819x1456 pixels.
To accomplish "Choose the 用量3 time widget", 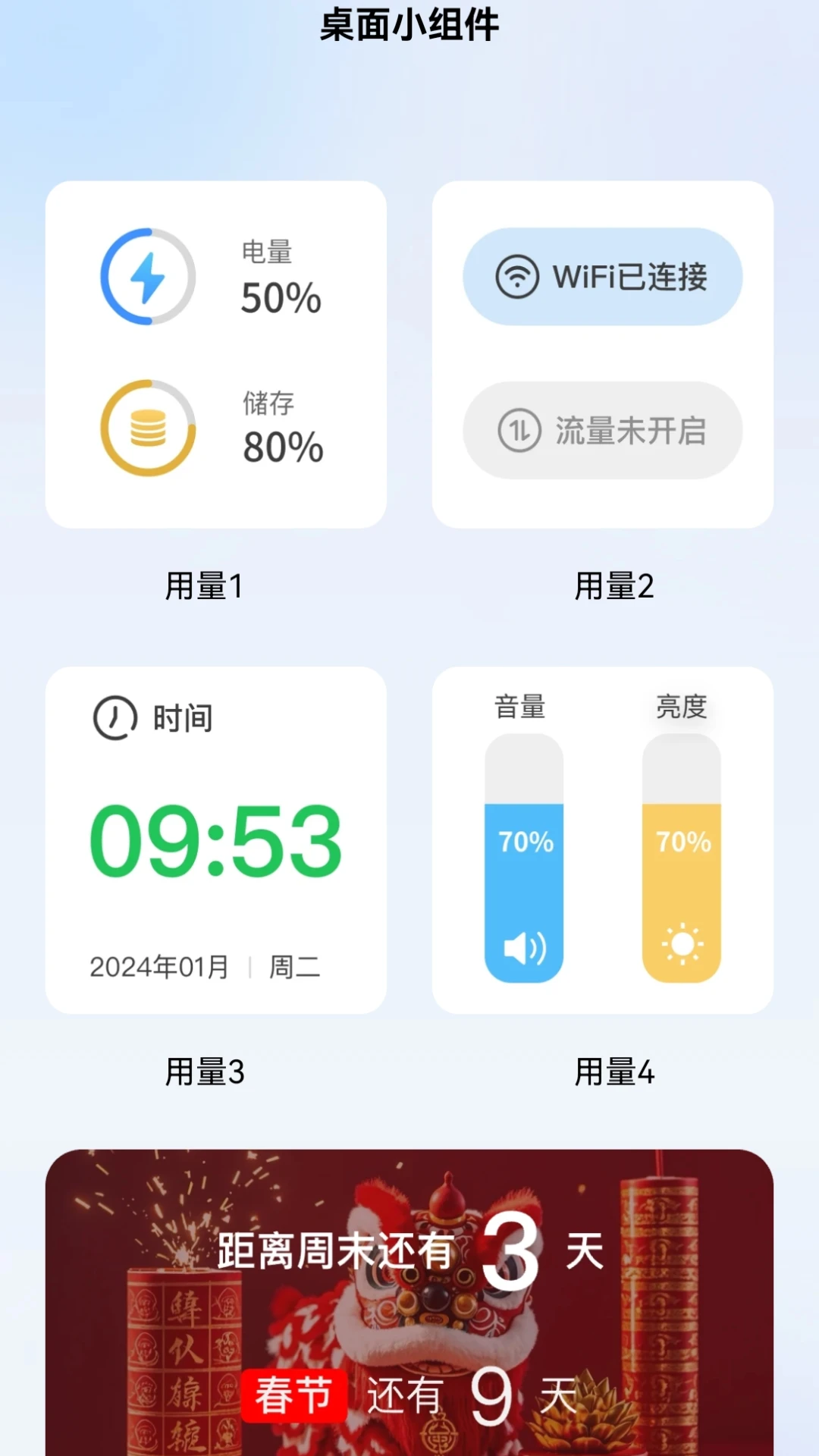I will coord(216,840).
